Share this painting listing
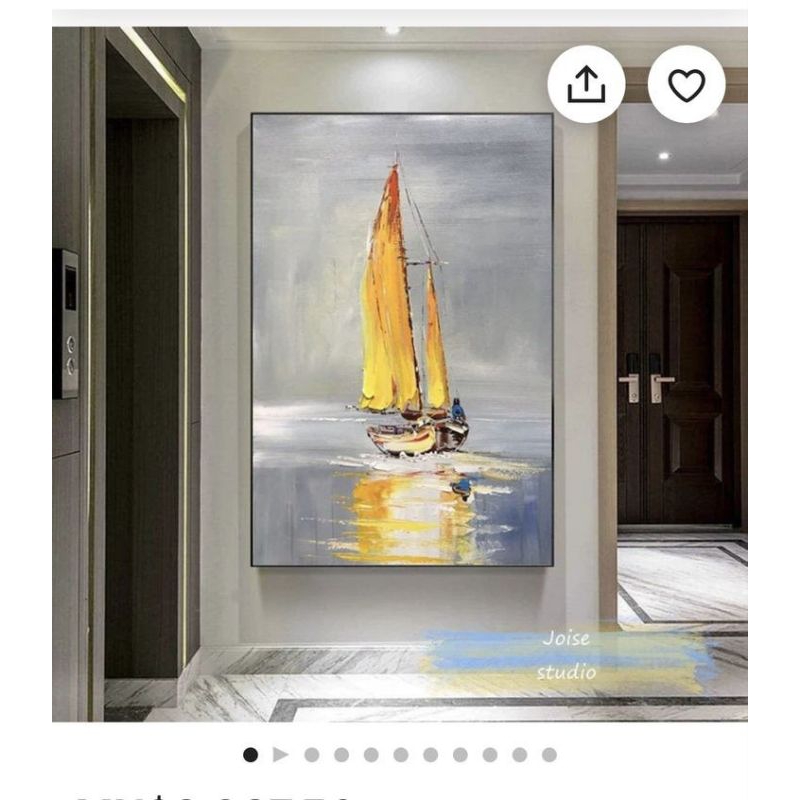 pyautogui.click(x=586, y=85)
